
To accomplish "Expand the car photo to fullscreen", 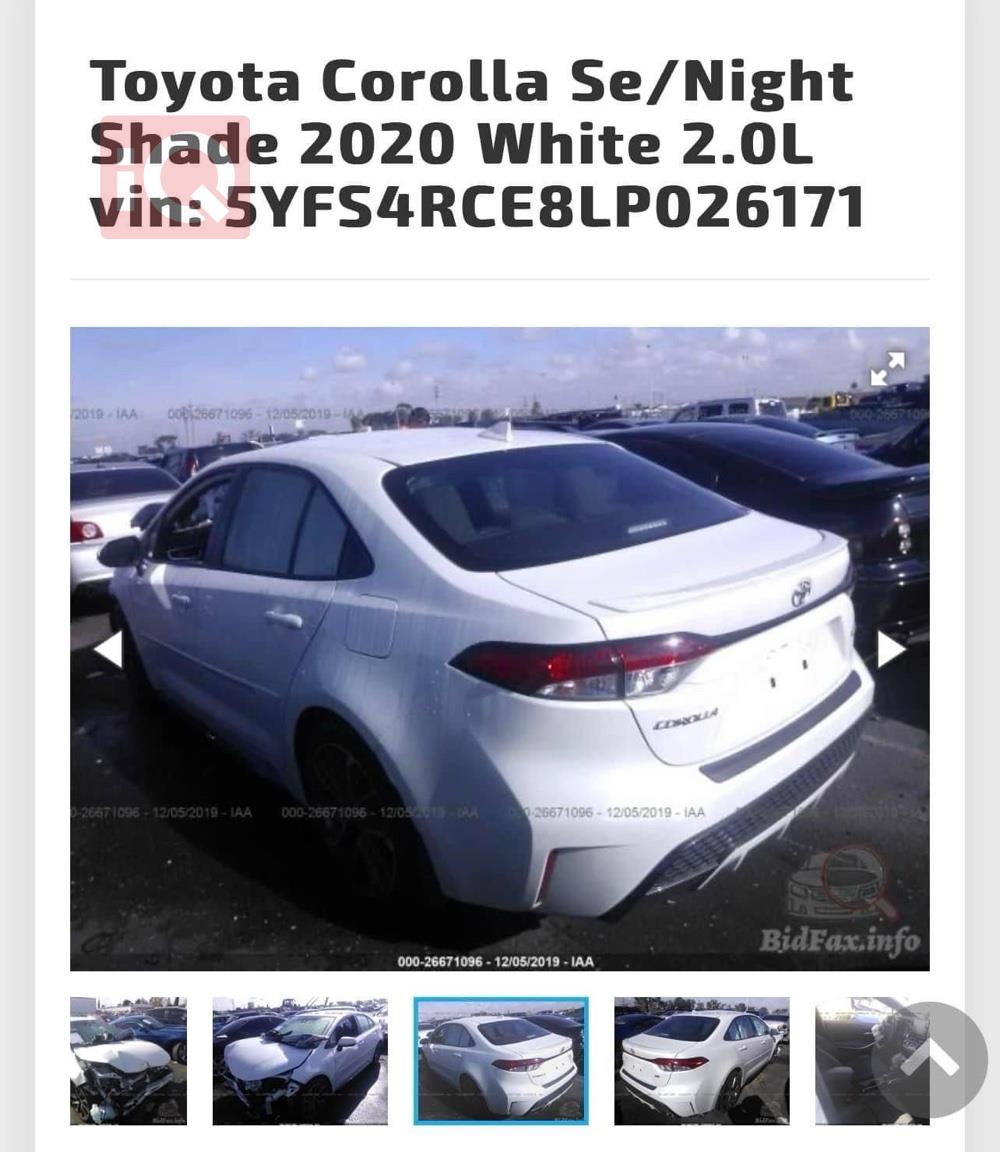I will (x=887, y=368).
